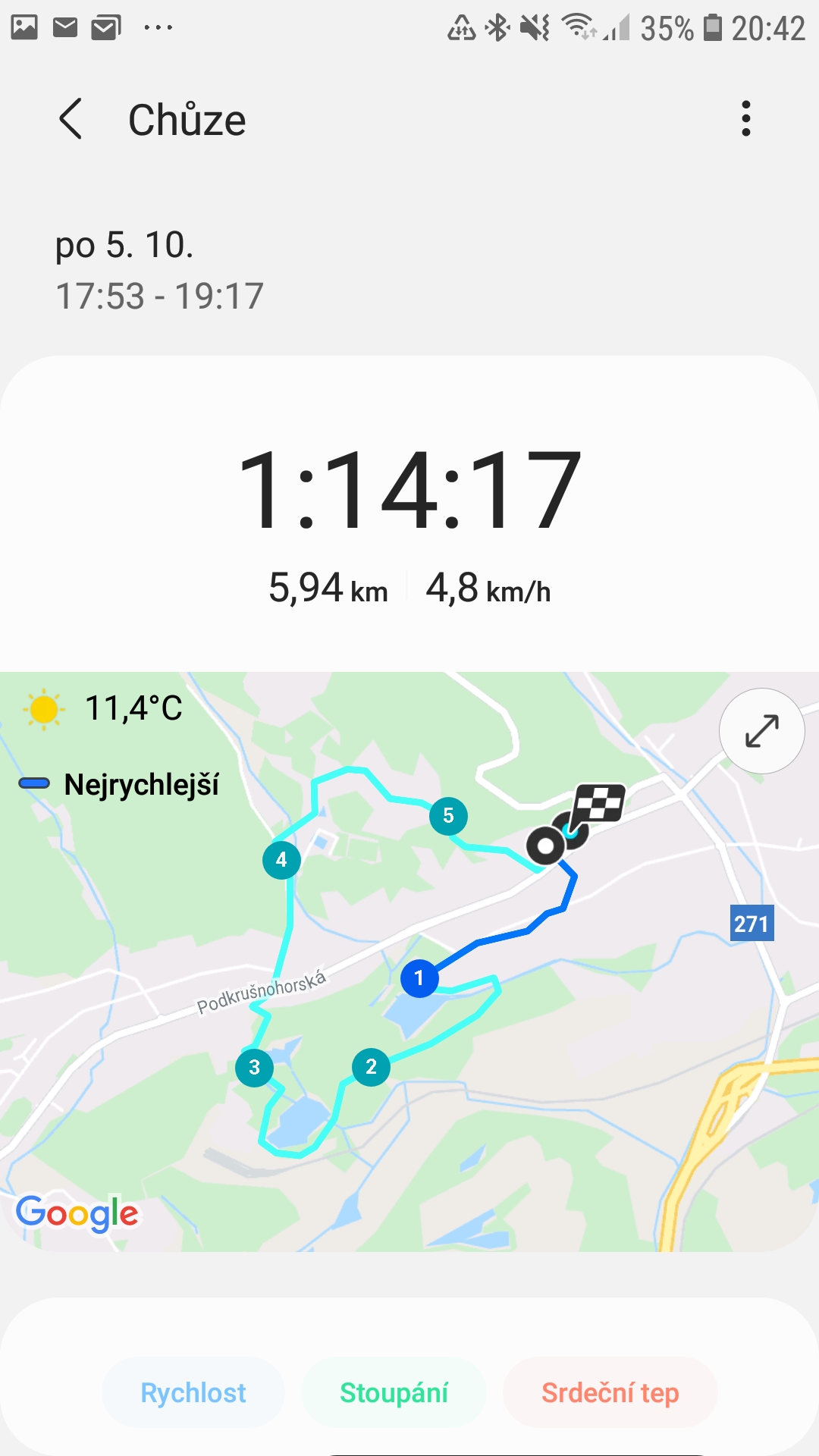
Task: Show the Srdeční tep chart
Action: pos(610,1392)
